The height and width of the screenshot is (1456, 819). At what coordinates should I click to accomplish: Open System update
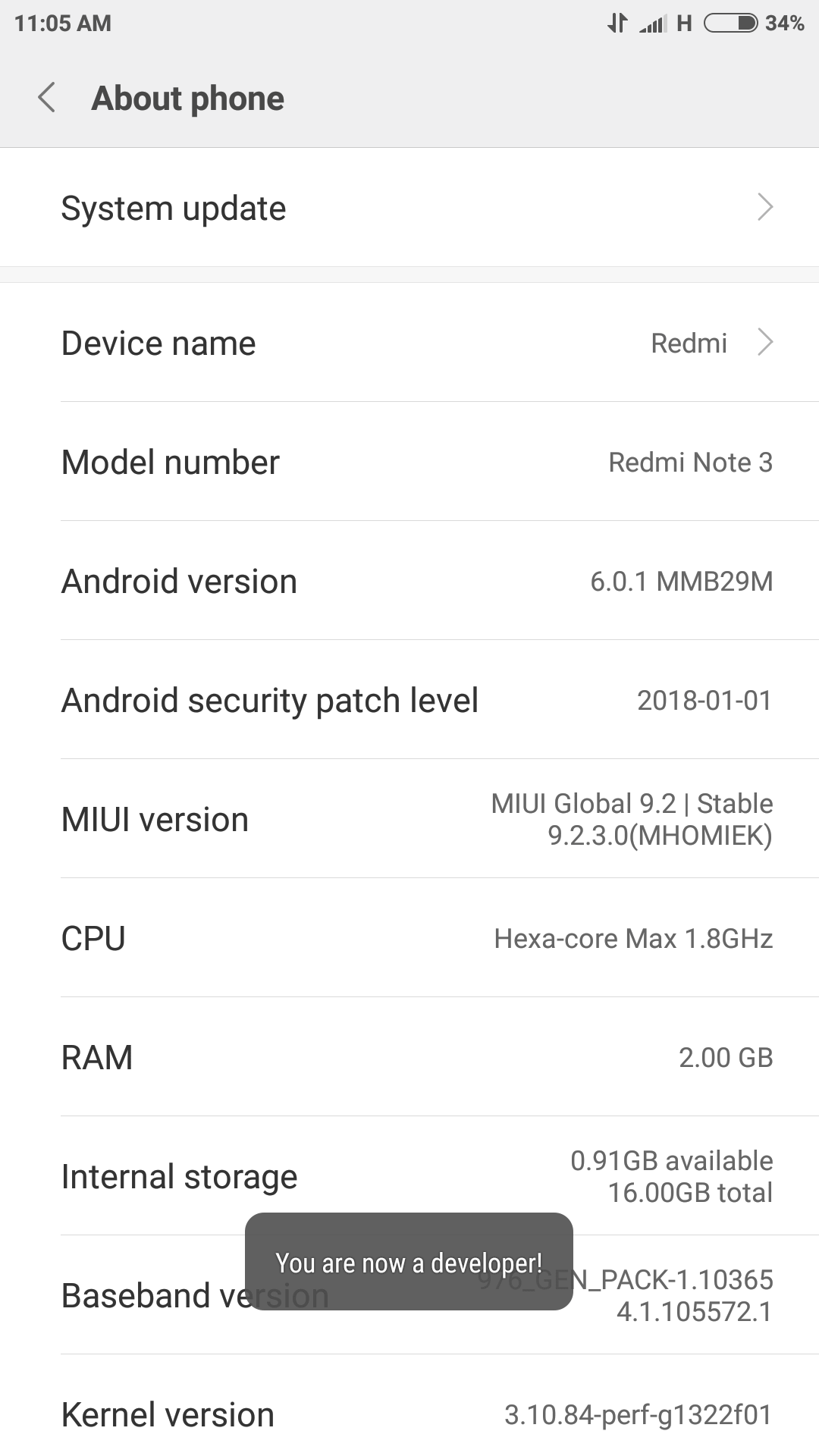[x=409, y=208]
